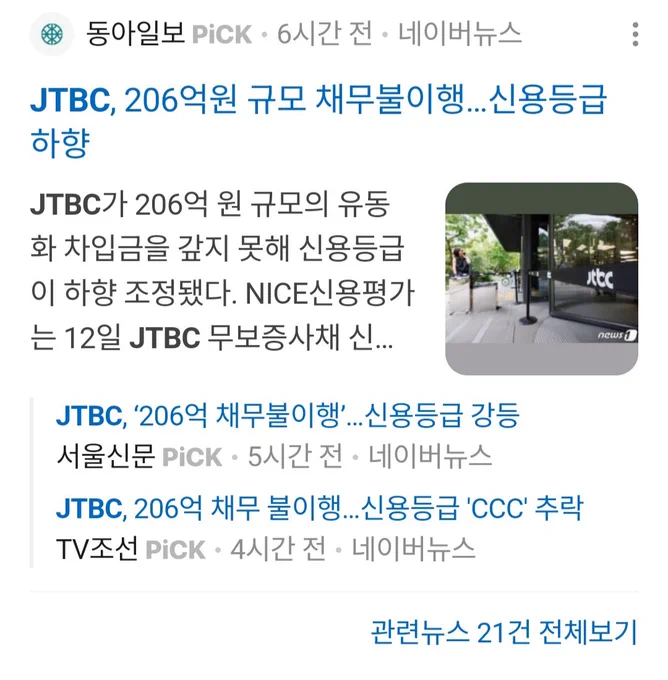Viewport: 668px width, 680px height.
Task: Open the 동아일보 JTBC 206억원 채무불이행 headline
Action: click(x=318, y=122)
